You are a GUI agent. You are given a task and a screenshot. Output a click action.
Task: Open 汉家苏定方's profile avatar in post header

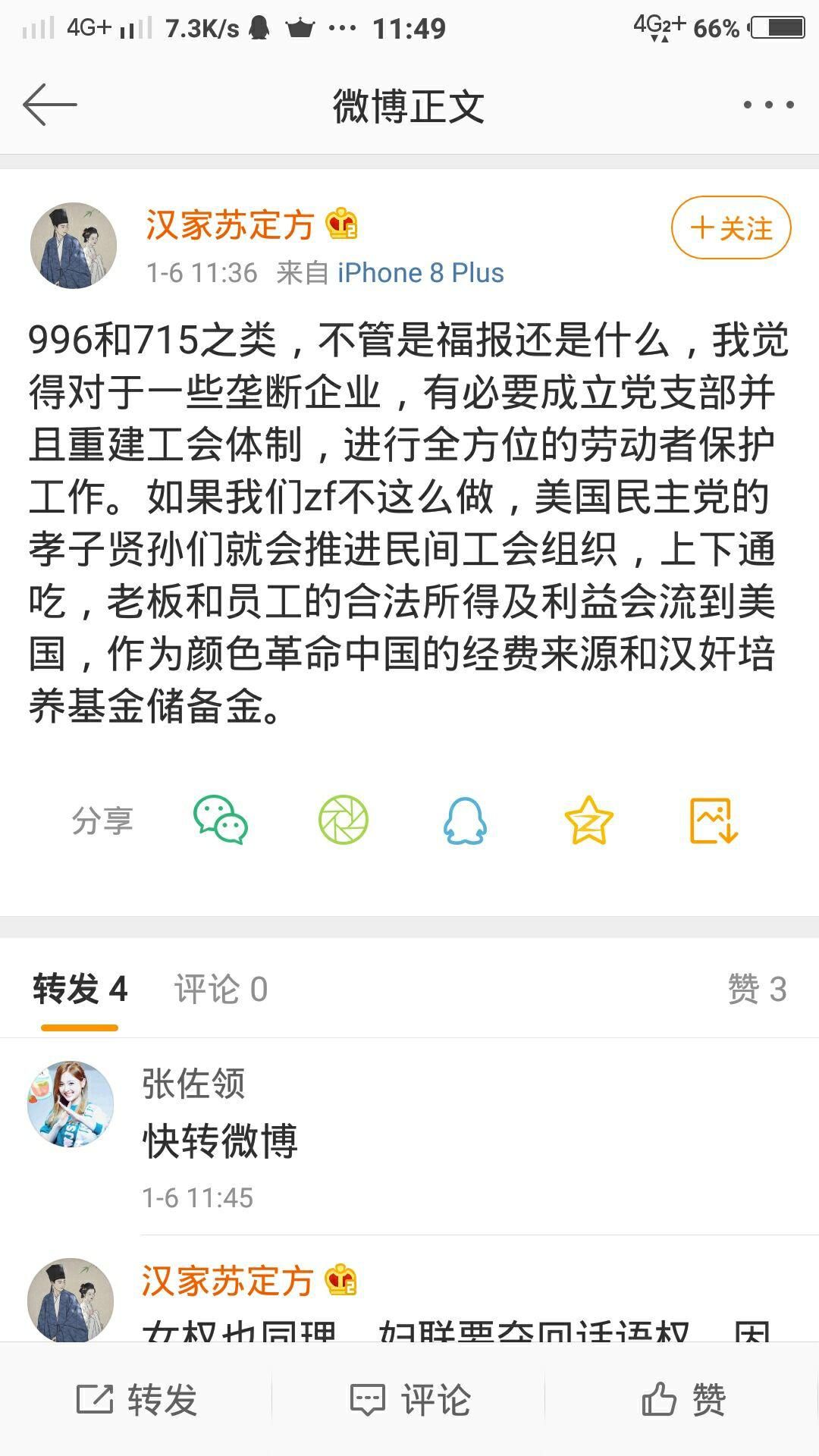(73, 245)
